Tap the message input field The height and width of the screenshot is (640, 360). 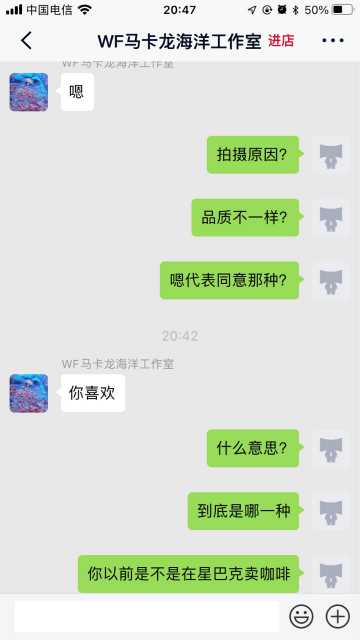147,616
